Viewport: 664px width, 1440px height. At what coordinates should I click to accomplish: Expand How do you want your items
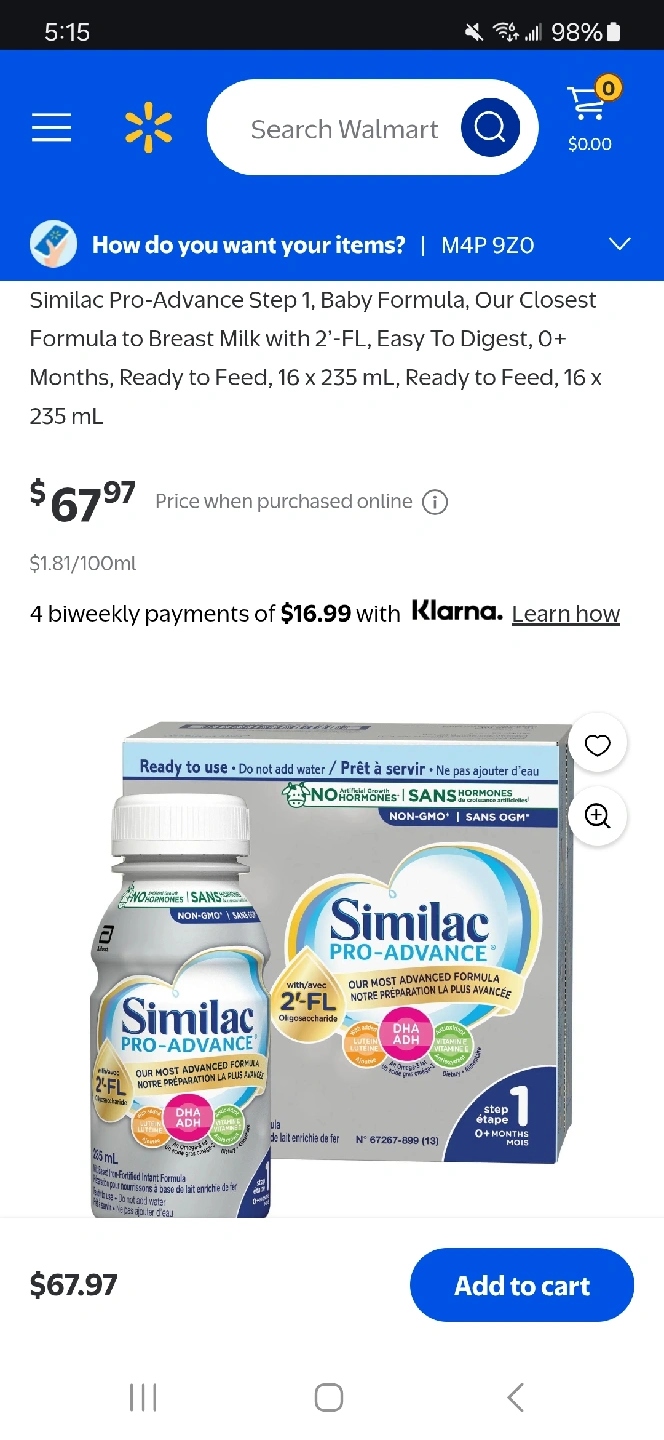[620, 244]
